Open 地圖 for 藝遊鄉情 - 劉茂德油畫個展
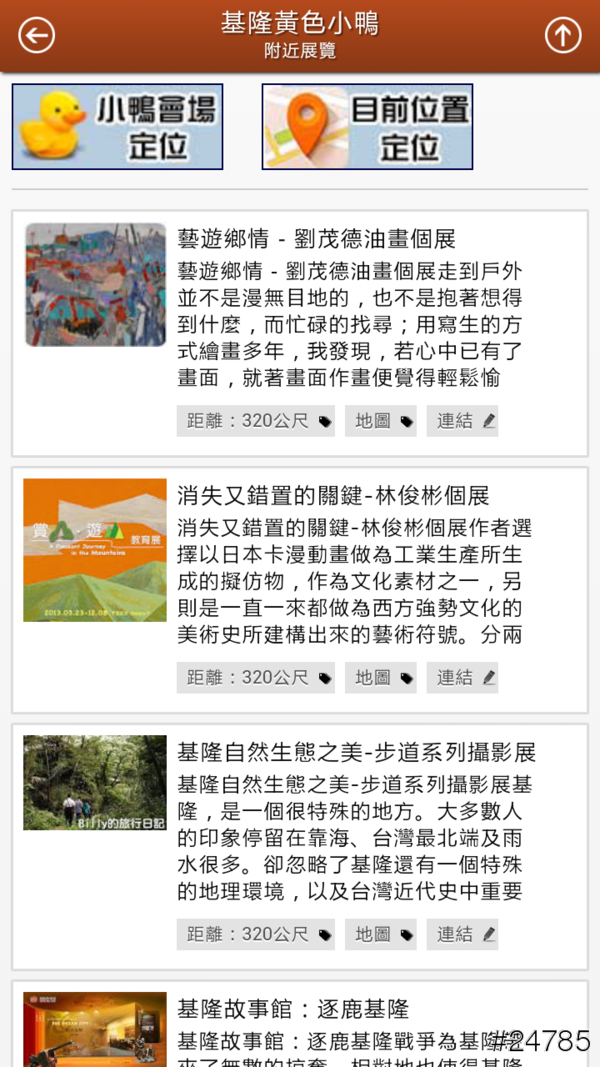 (x=381, y=421)
